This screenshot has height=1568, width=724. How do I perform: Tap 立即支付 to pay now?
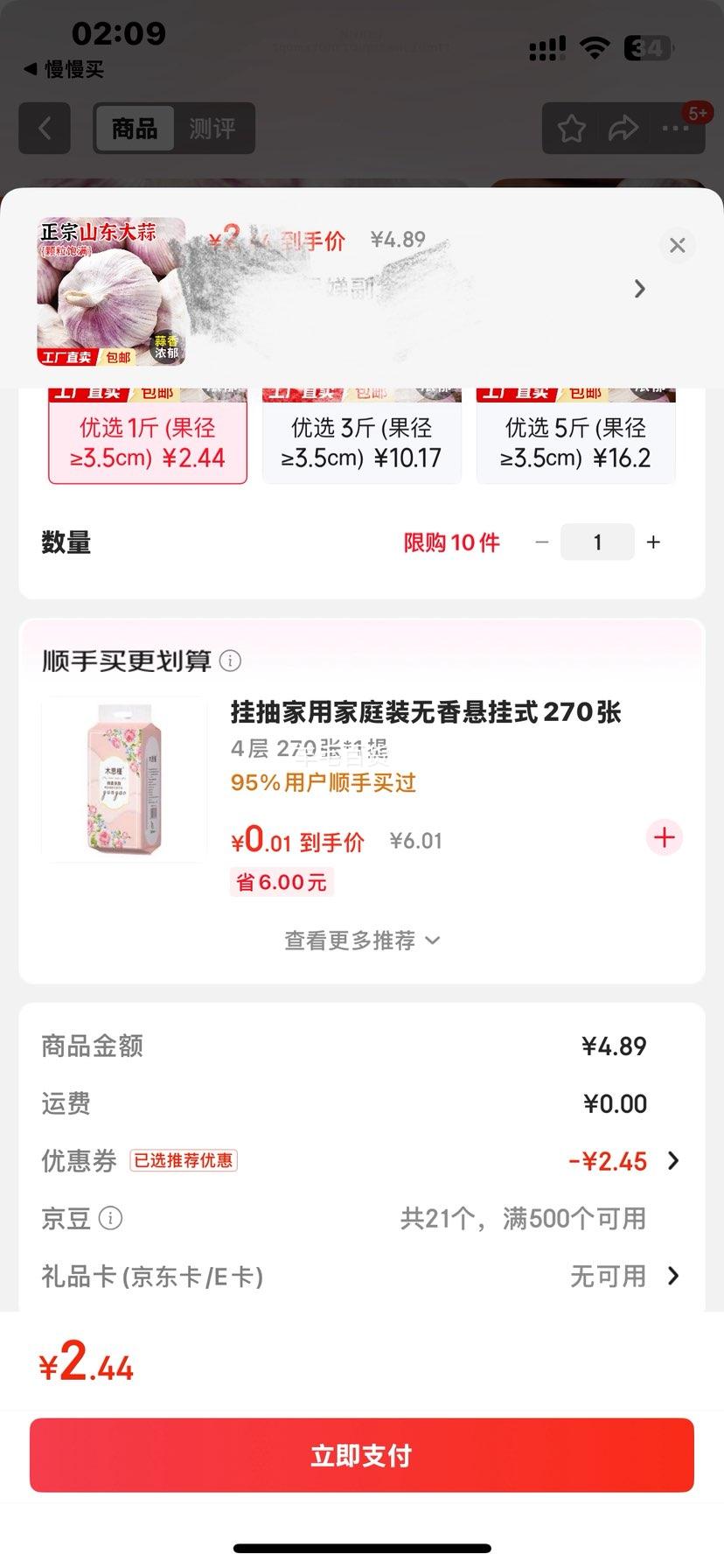(361, 1455)
